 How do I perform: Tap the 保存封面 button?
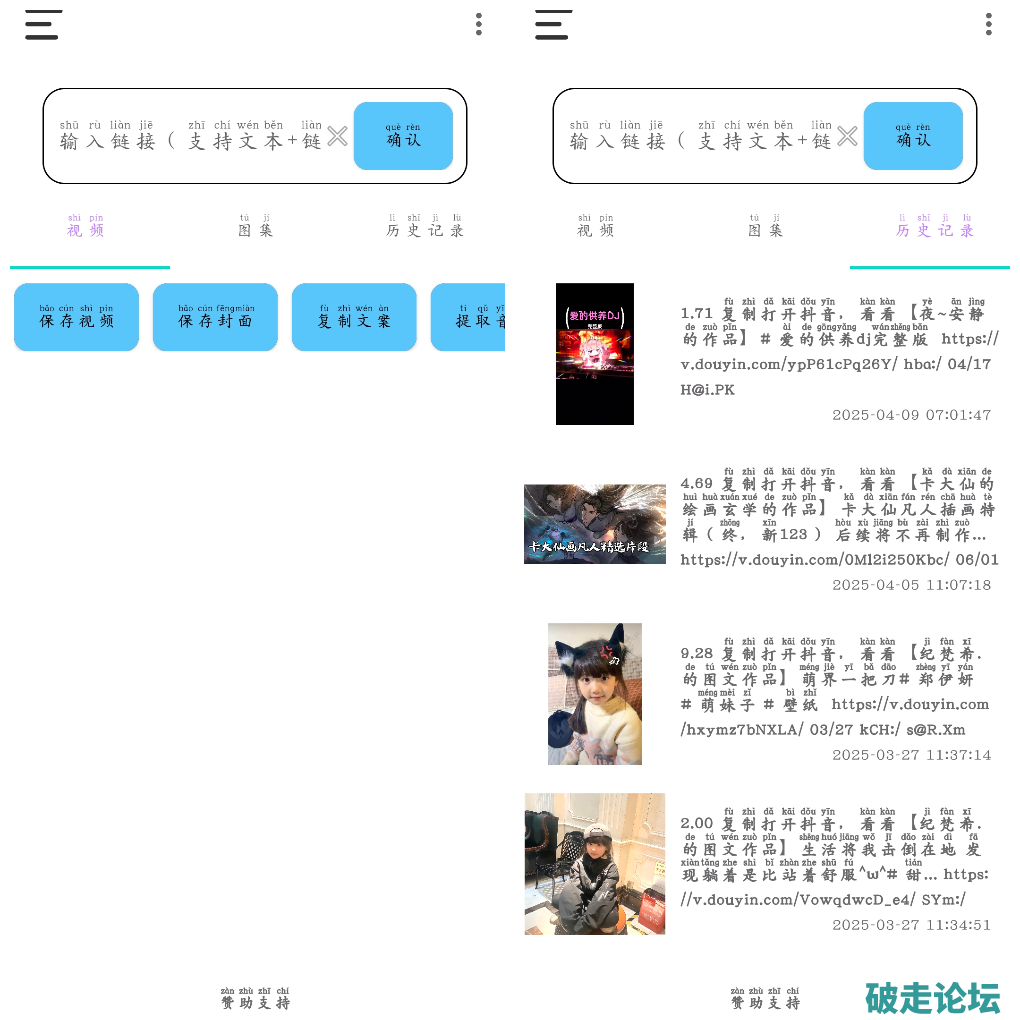215,317
